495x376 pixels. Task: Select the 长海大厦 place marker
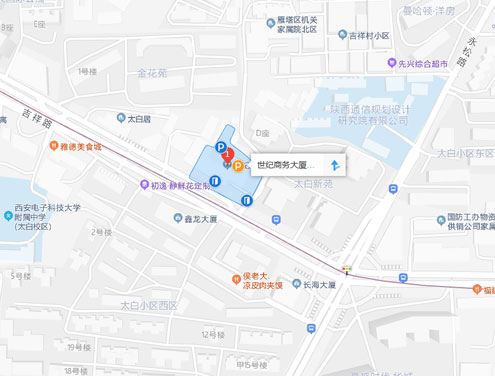coord(296,284)
